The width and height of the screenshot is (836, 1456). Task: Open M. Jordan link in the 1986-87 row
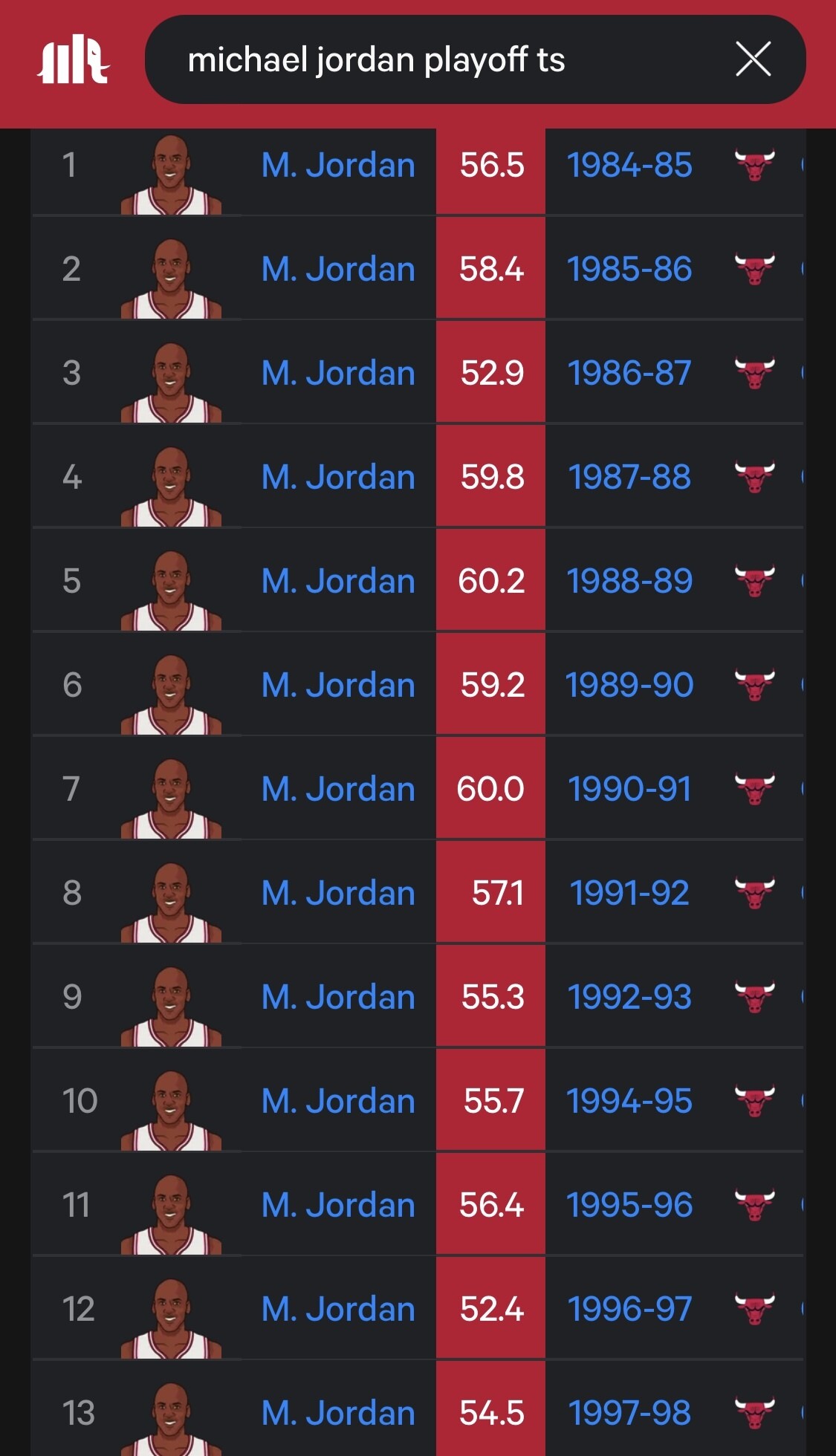tap(338, 373)
